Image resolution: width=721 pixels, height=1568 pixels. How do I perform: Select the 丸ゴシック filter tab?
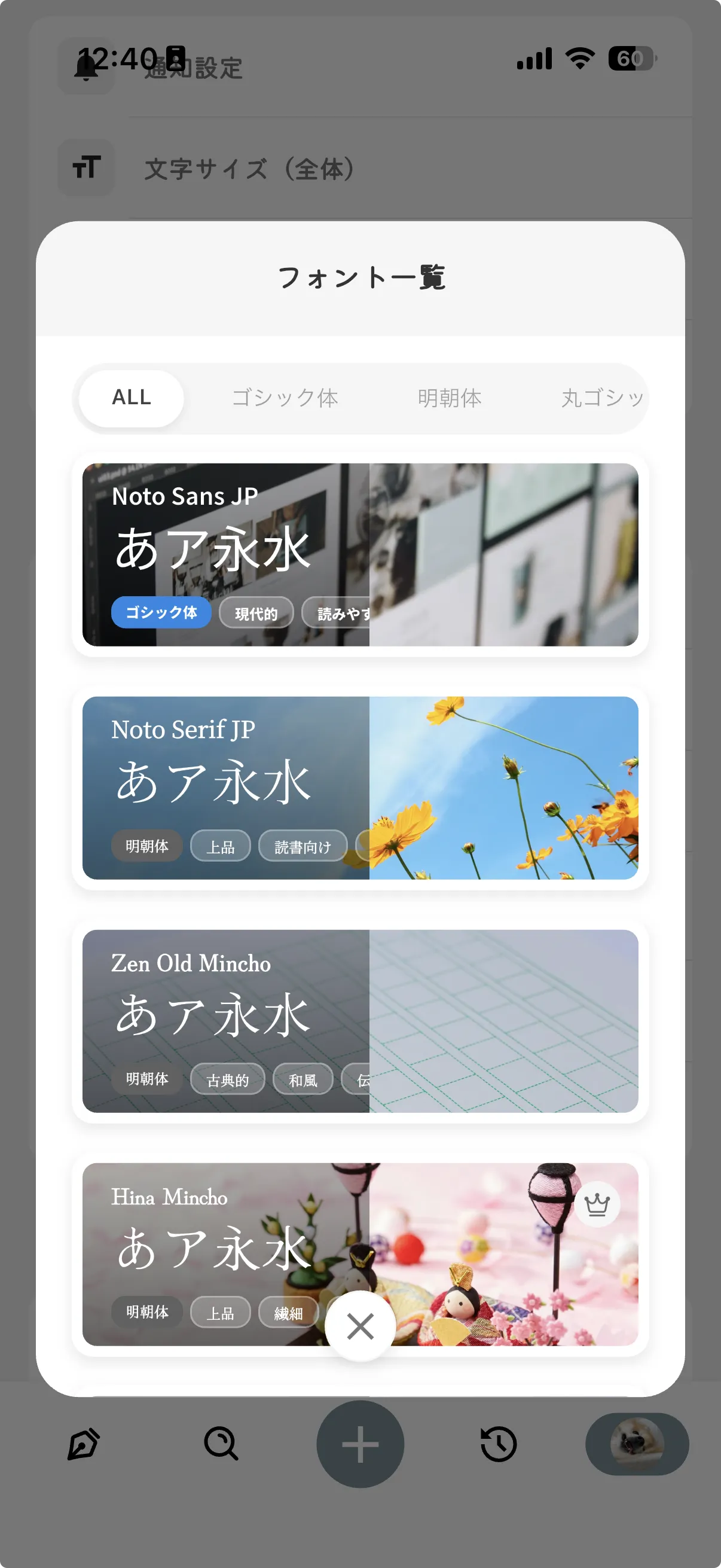click(x=603, y=398)
